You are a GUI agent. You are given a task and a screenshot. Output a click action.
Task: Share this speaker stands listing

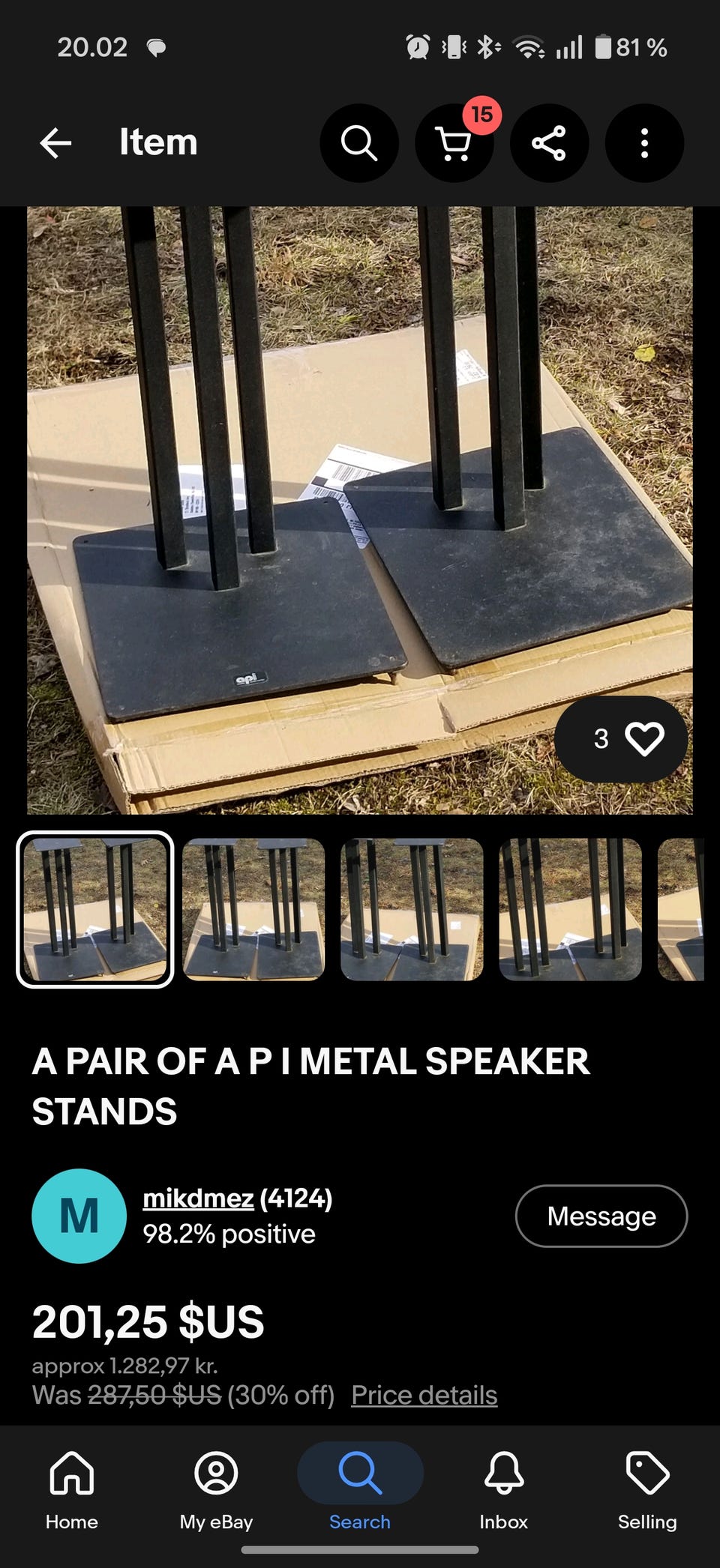pyautogui.click(x=549, y=142)
